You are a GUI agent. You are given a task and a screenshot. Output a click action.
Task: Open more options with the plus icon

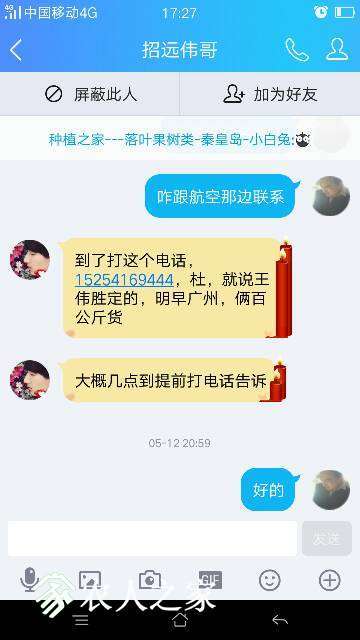tap(329, 580)
